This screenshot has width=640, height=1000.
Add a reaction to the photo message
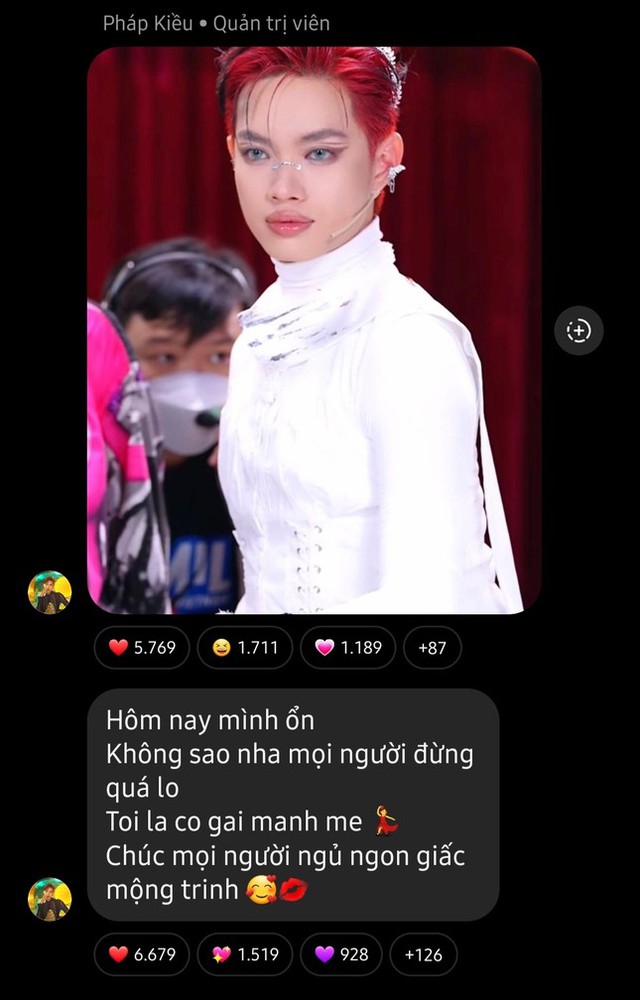[579, 331]
